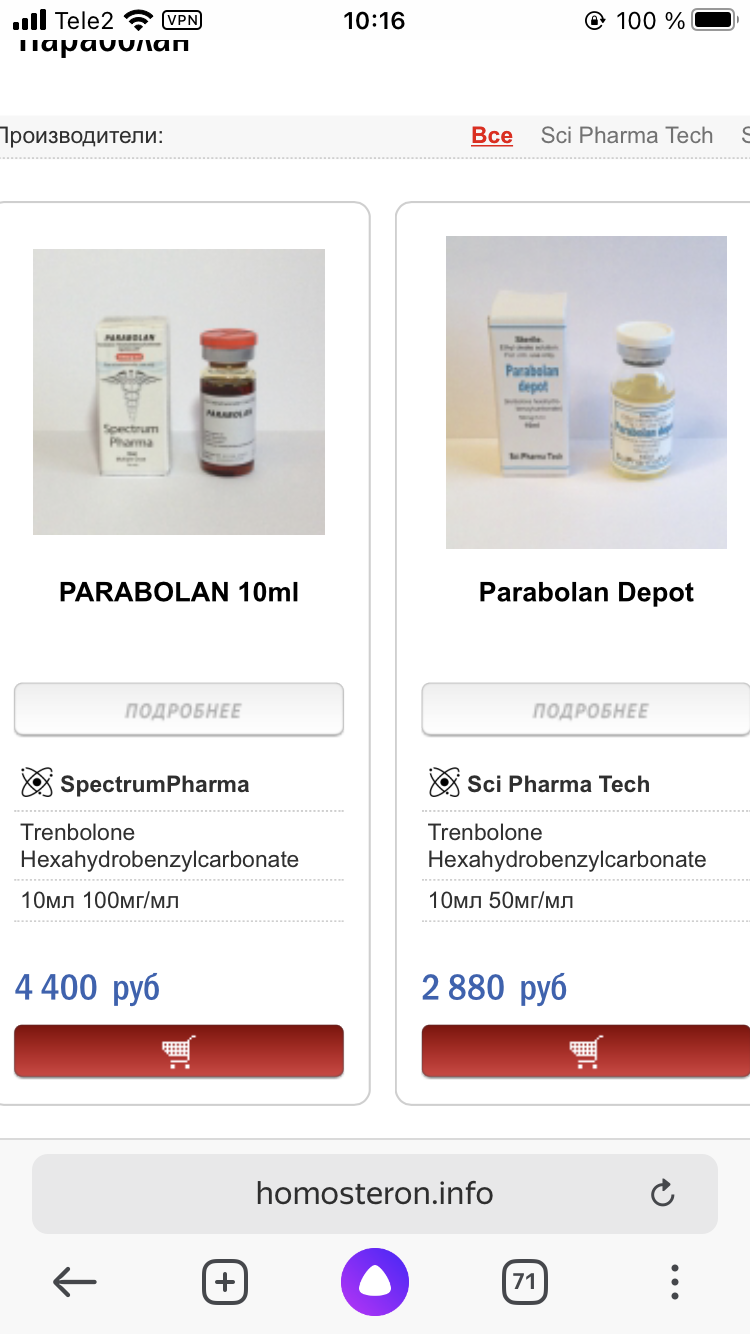Open the tab switcher showing 71 tabs
The height and width of the screenshot is (1334, 750).
[x=523, y=1281]
